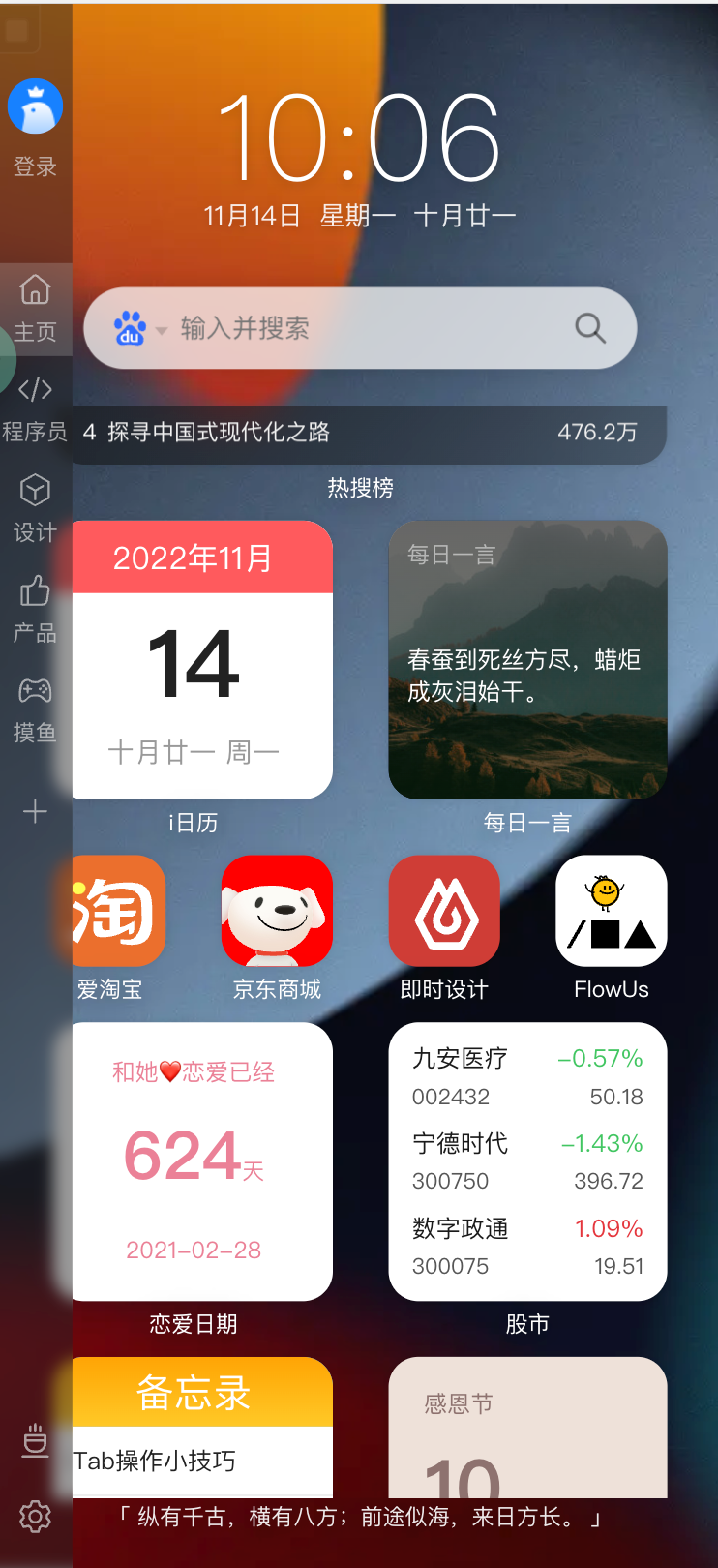This screenshot has width=718, height=1568.
Task: Switch to the 主页 tab
Action: [35, 308]
